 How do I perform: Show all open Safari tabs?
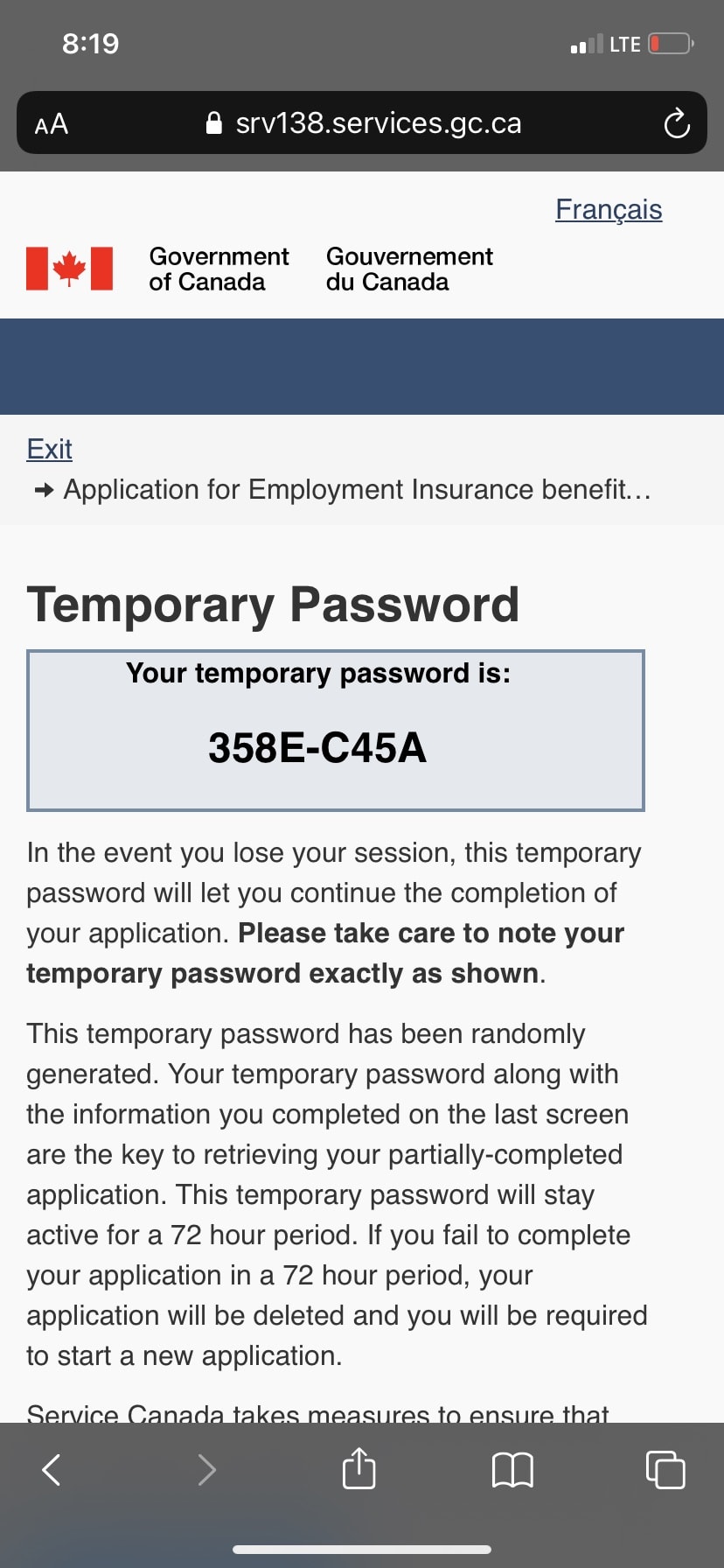pos(665,1469)
